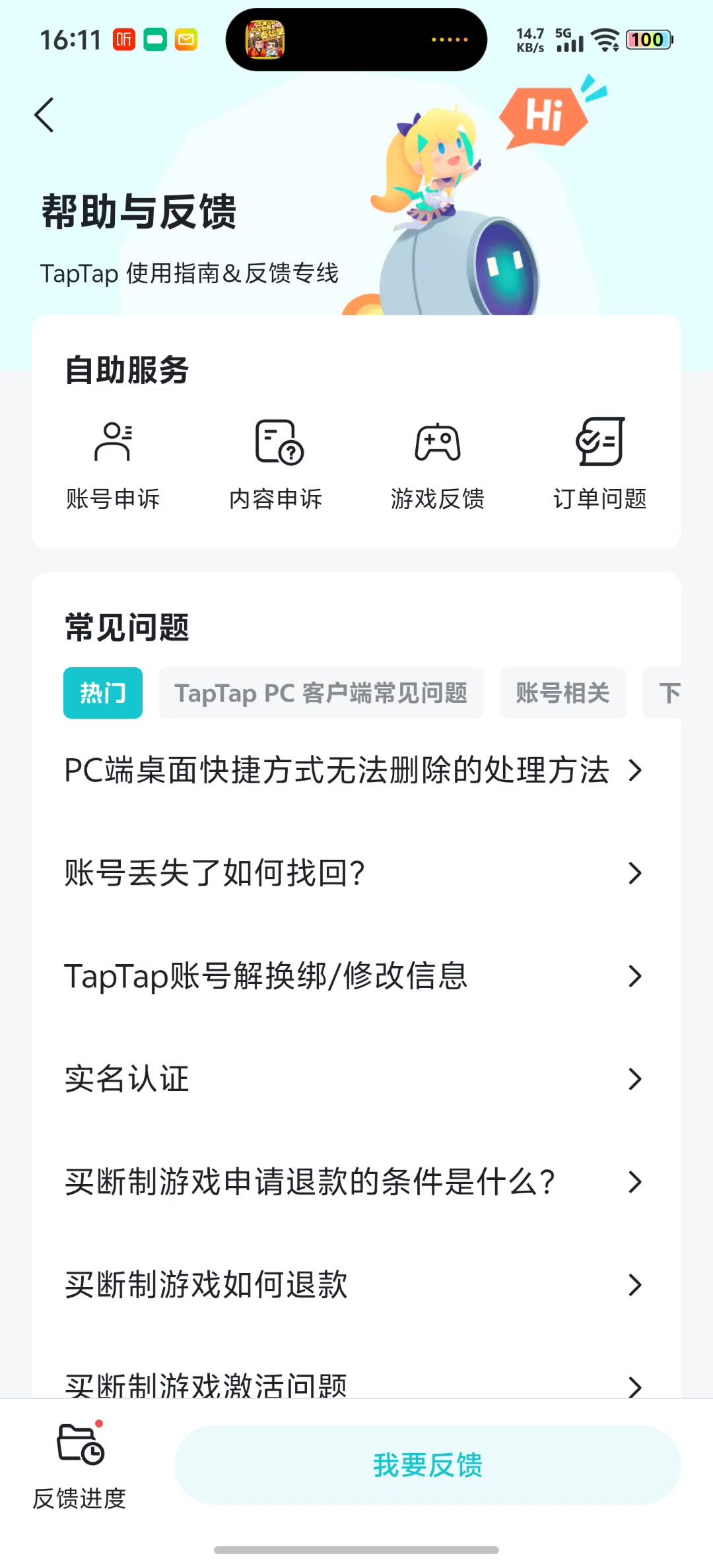The width and height of the screenshot is (713, 1568).
Task: Open 买断制游戏如何退款 article
Action: [354, 1285]
